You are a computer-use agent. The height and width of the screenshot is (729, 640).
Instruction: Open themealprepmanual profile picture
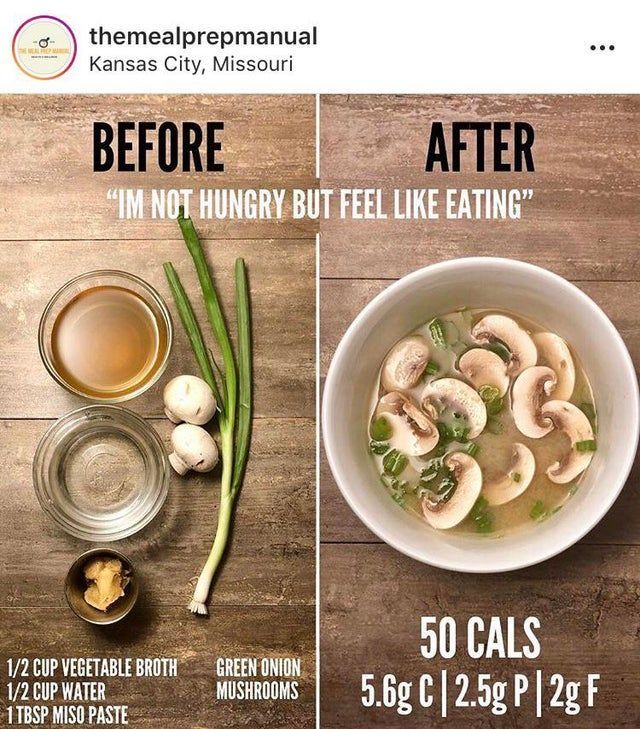coord(45,47)
